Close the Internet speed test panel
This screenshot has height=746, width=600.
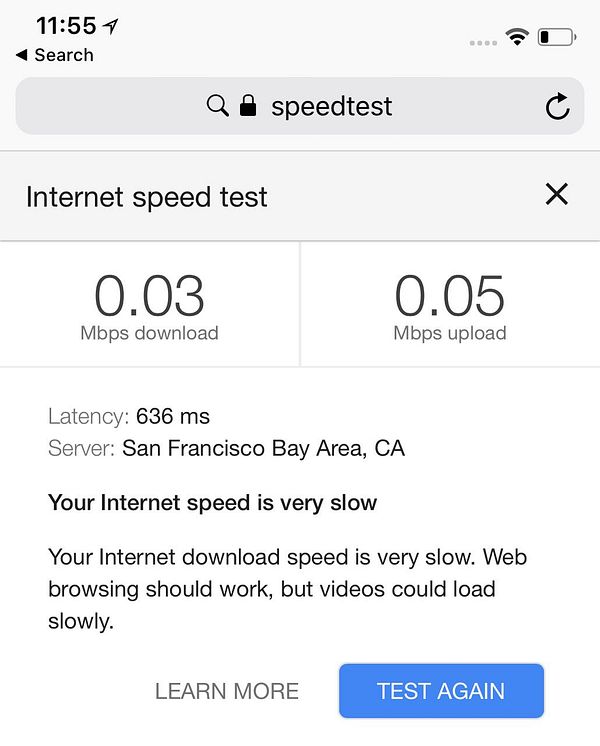[556, 195]
